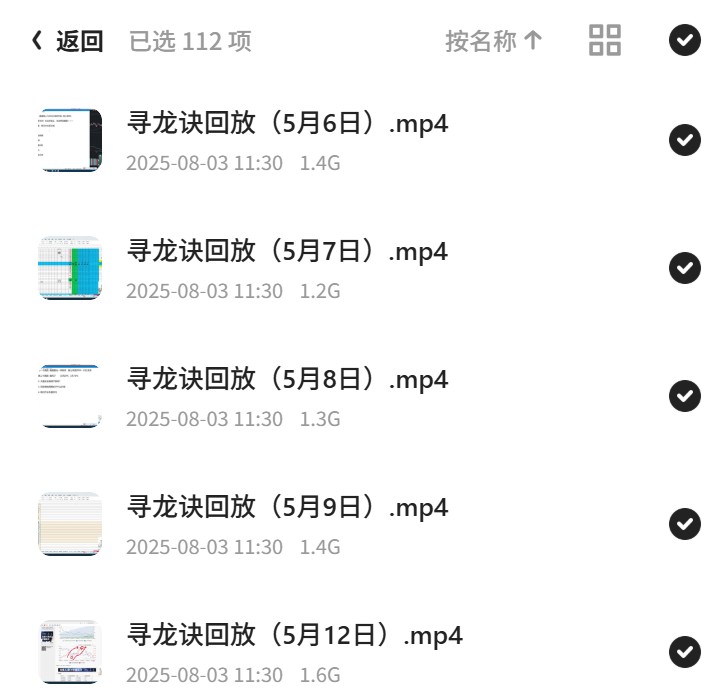This screenshot has width=712, height=699.
Task: Go back using the 返回 button
Action: tap(67, 41)
